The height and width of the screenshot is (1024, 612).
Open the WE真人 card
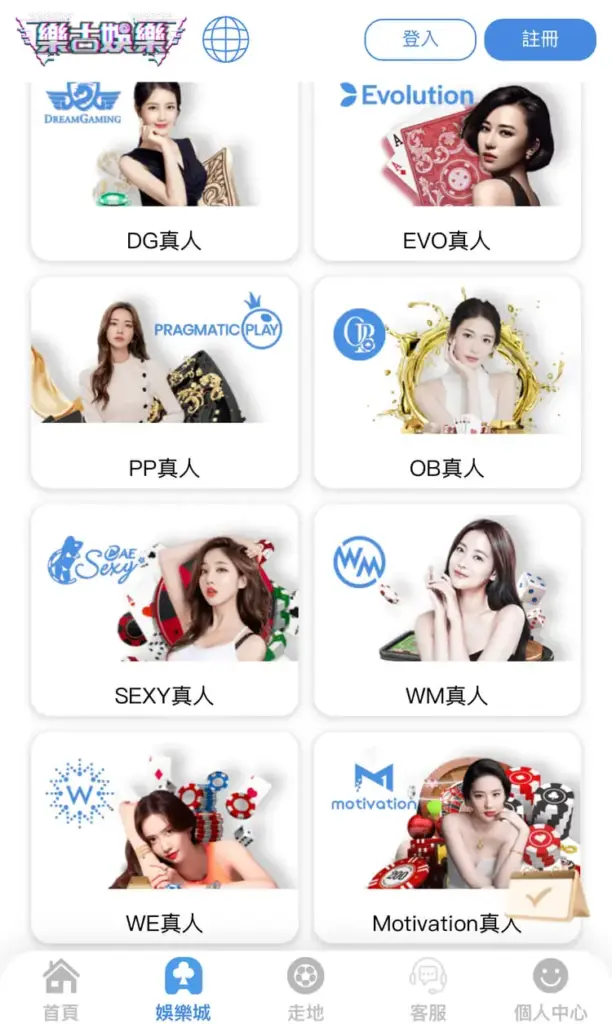[x=164, y=838]
